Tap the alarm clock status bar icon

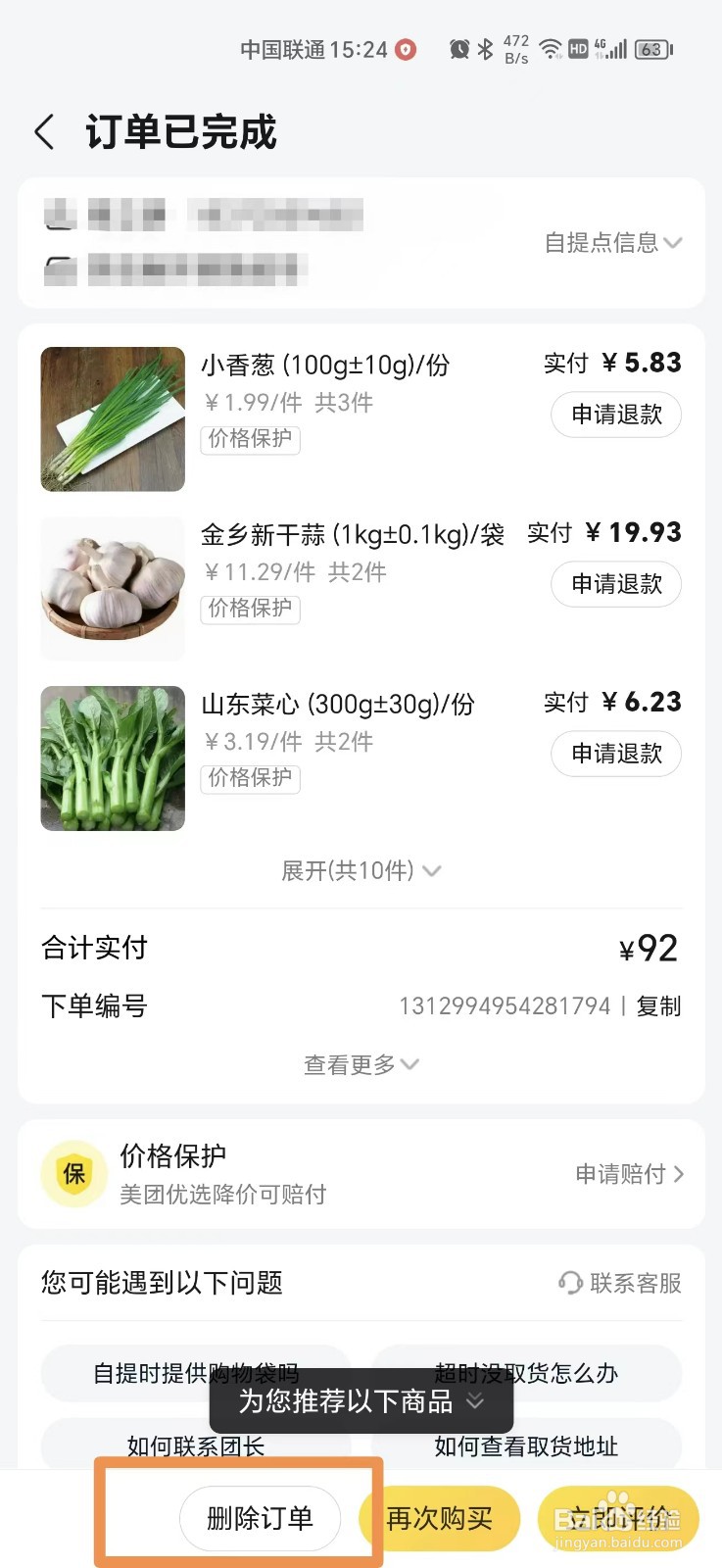pyautogui.click(x=458, y=48)
